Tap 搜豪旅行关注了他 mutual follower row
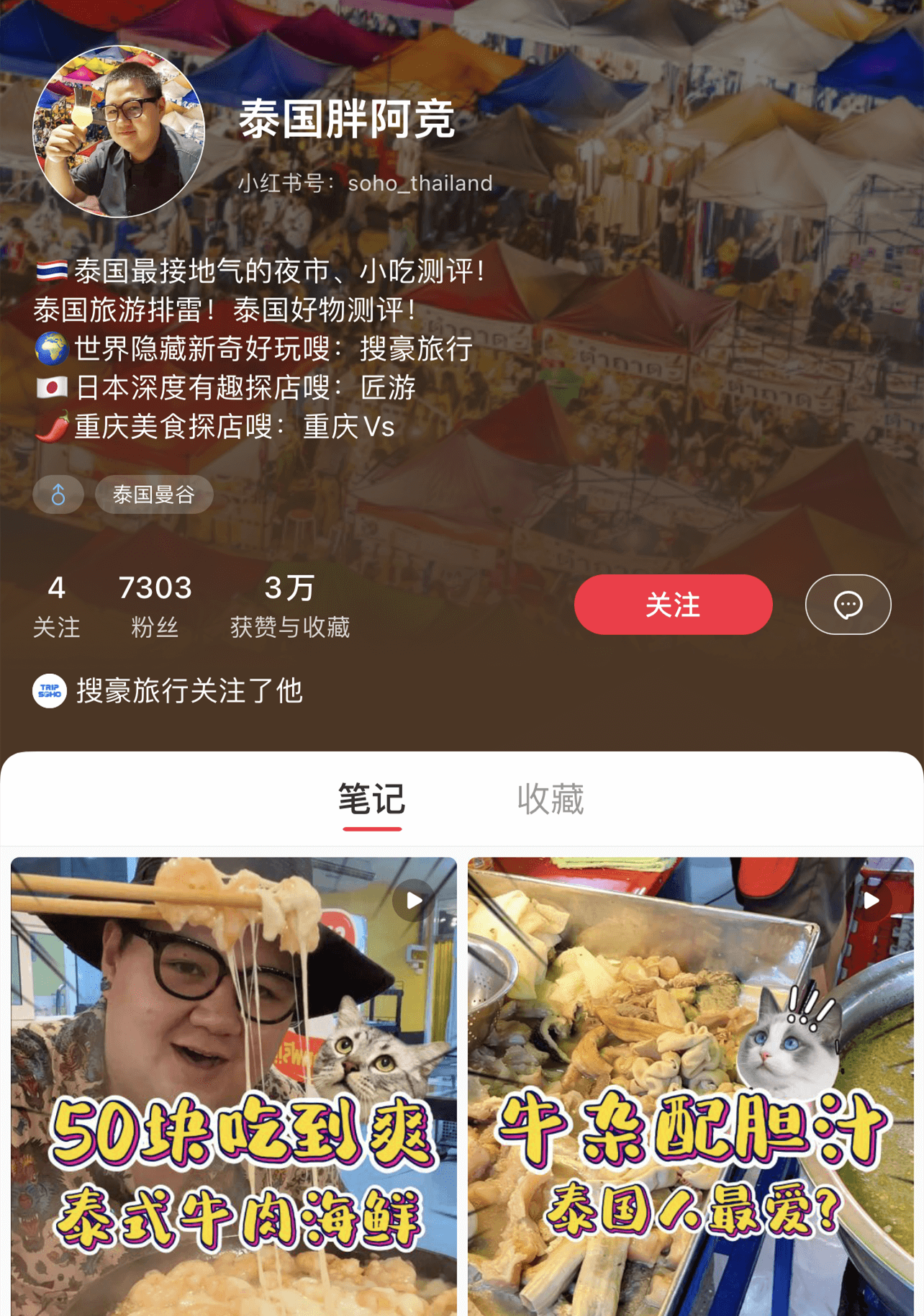924x1316 pixels. (168, 691)
